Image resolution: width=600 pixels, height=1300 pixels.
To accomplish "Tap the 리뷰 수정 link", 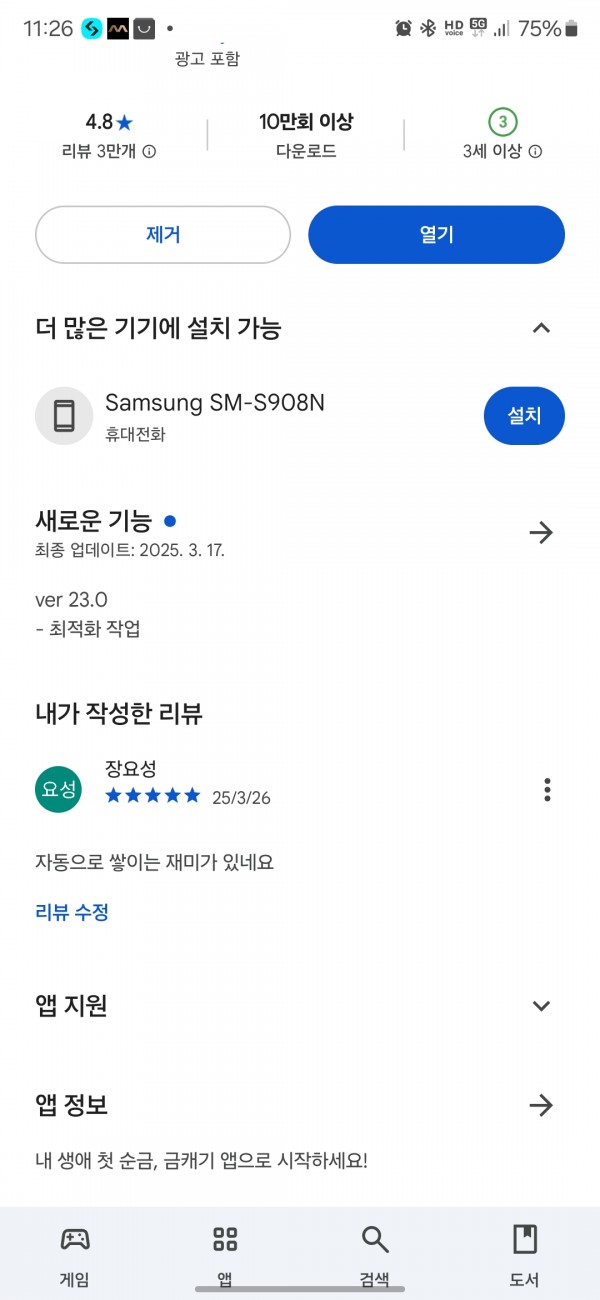I will [x=72, y=912].
